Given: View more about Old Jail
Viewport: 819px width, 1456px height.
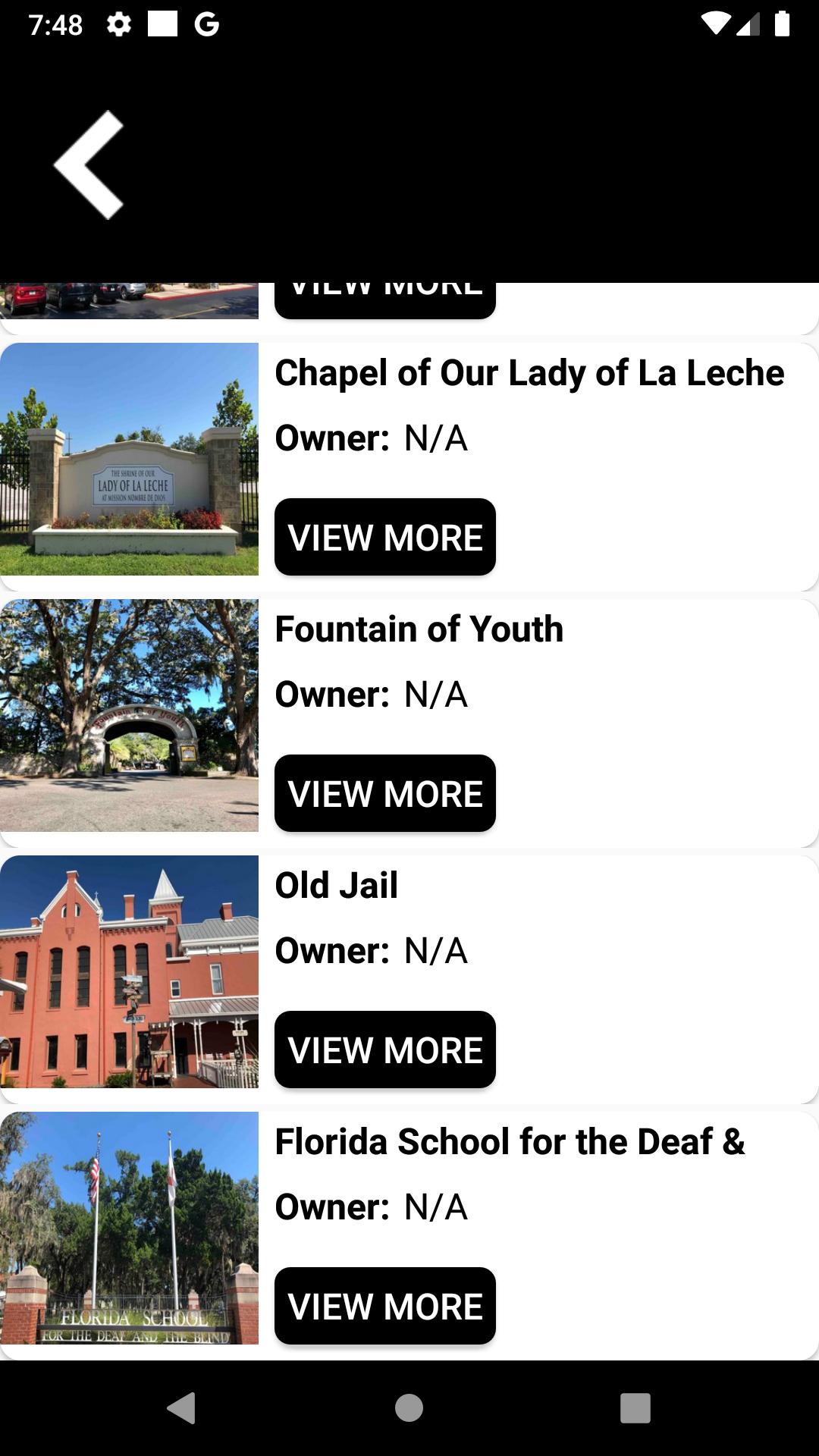Looking at the screenshot, I should (x=385, y=1050).
